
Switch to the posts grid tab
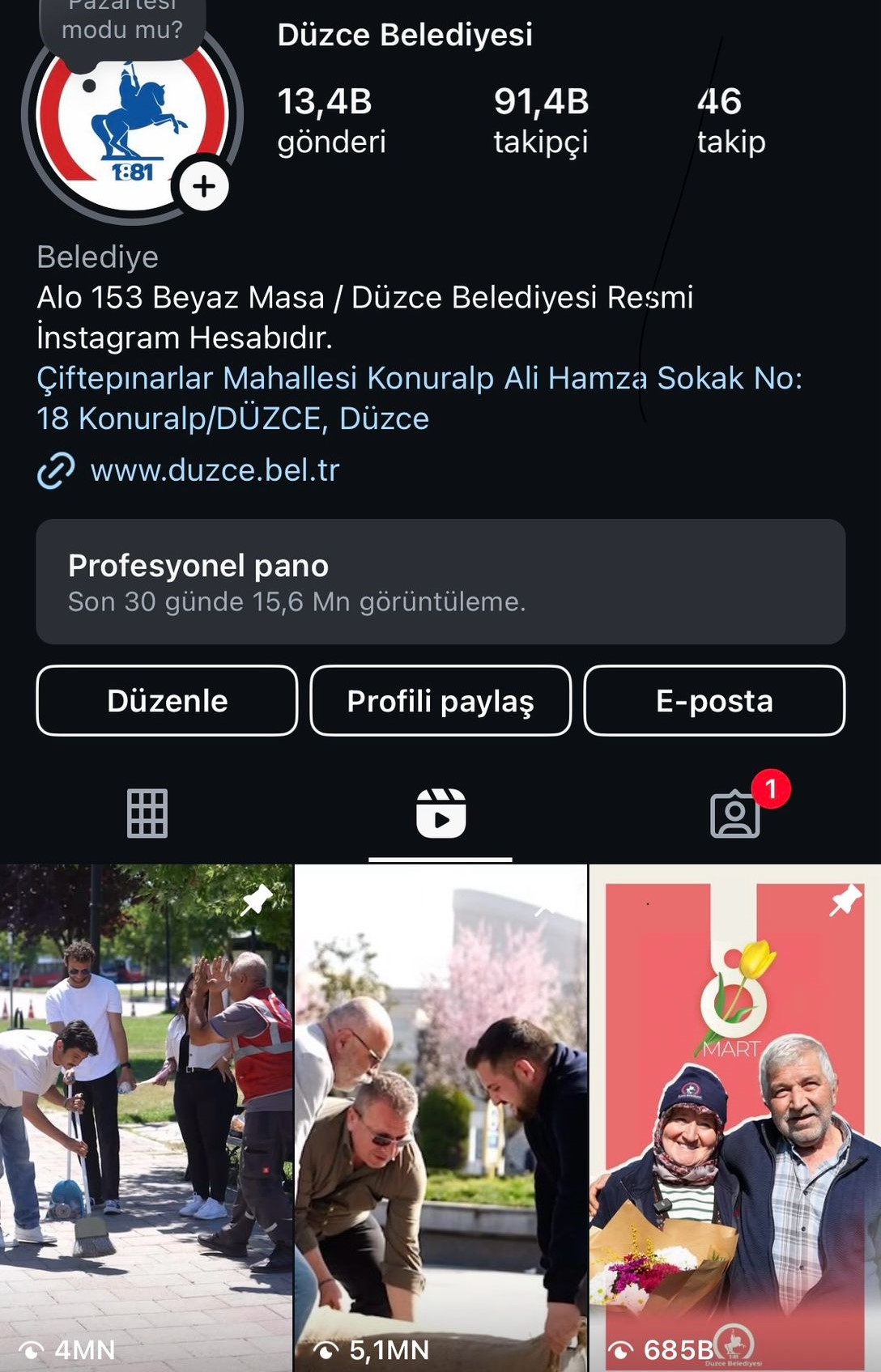tap(147, 813)
